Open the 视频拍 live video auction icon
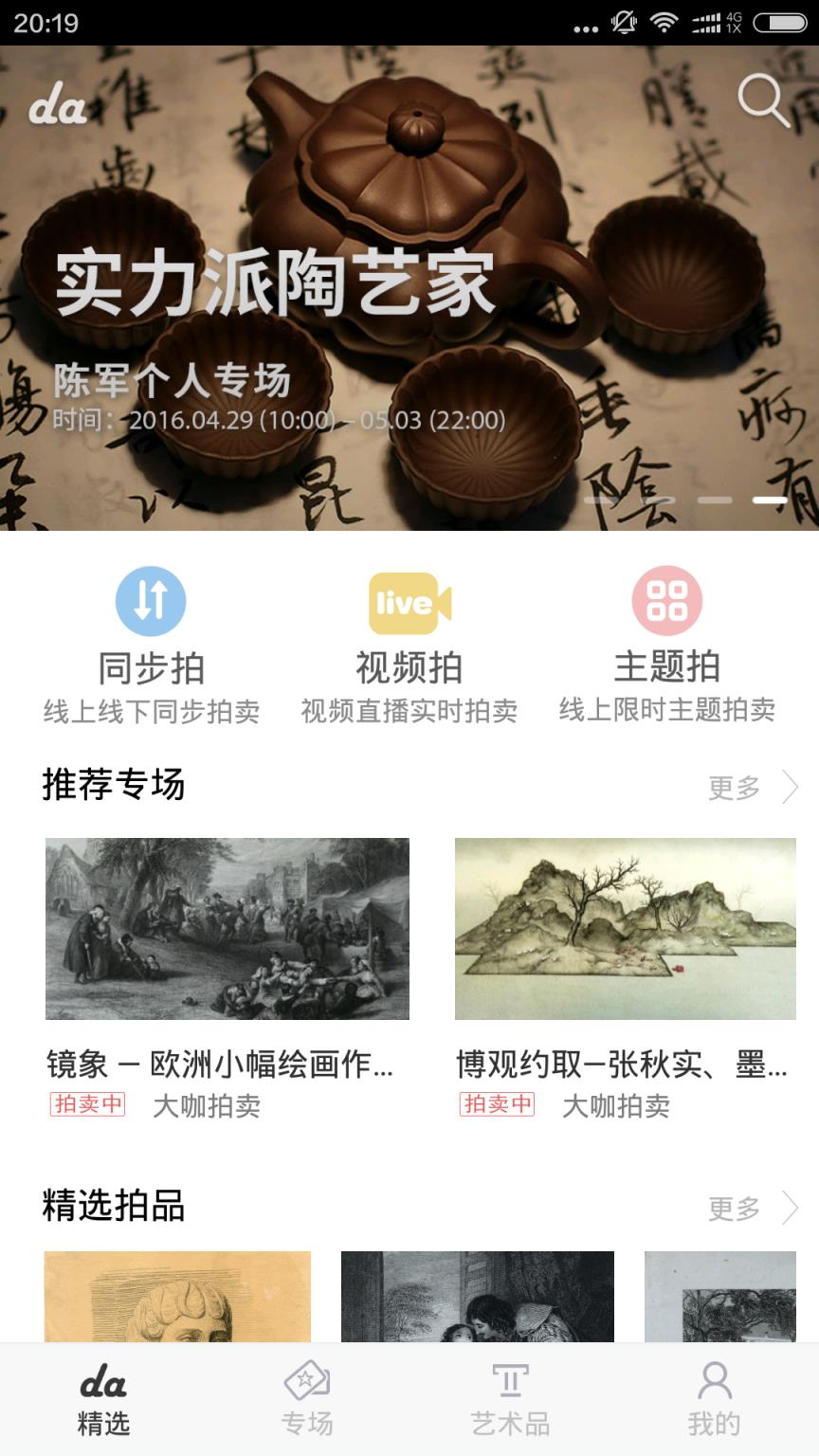The height and width of the screenshot is (1456, 819). (408, 600)
